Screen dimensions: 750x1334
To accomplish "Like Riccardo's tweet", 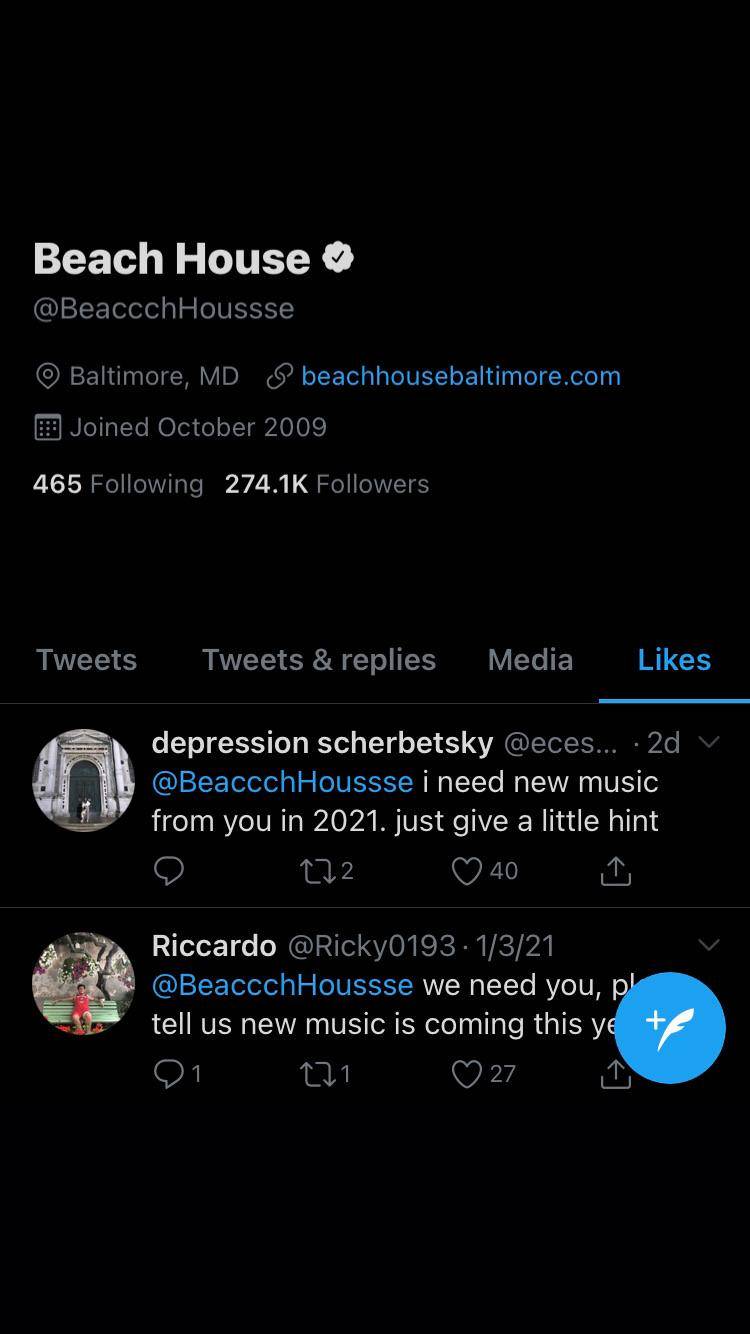I will click(467, 1074).
